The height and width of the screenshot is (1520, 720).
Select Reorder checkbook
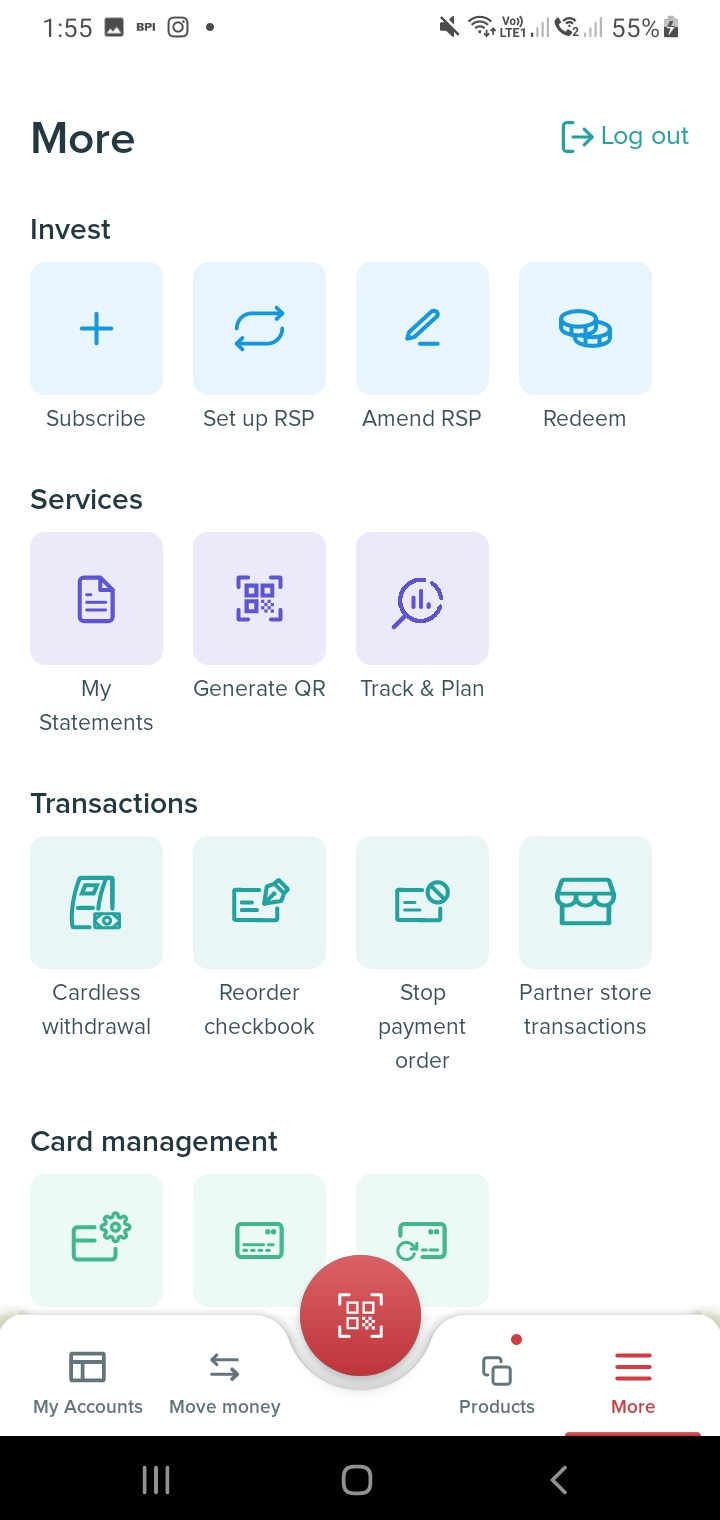pyautogui.click(x=259, y=903)
